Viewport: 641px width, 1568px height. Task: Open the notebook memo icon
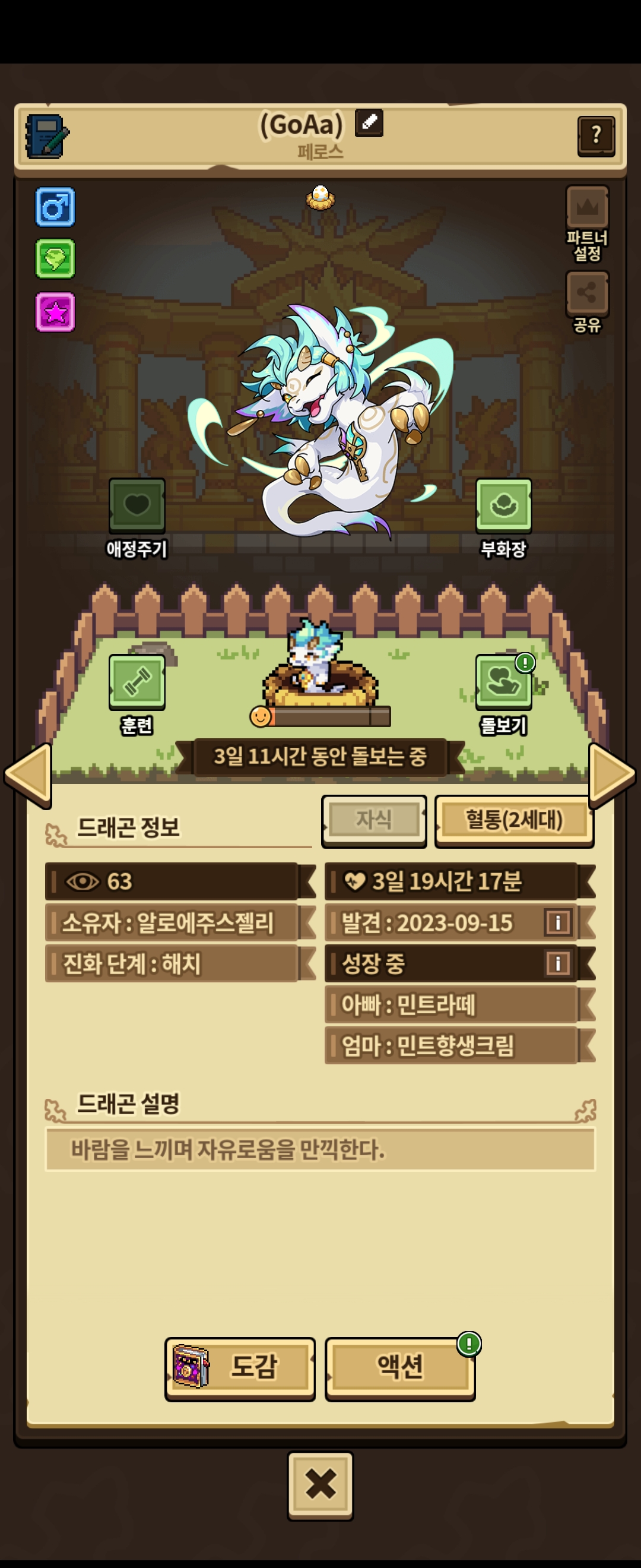point(46,137)
